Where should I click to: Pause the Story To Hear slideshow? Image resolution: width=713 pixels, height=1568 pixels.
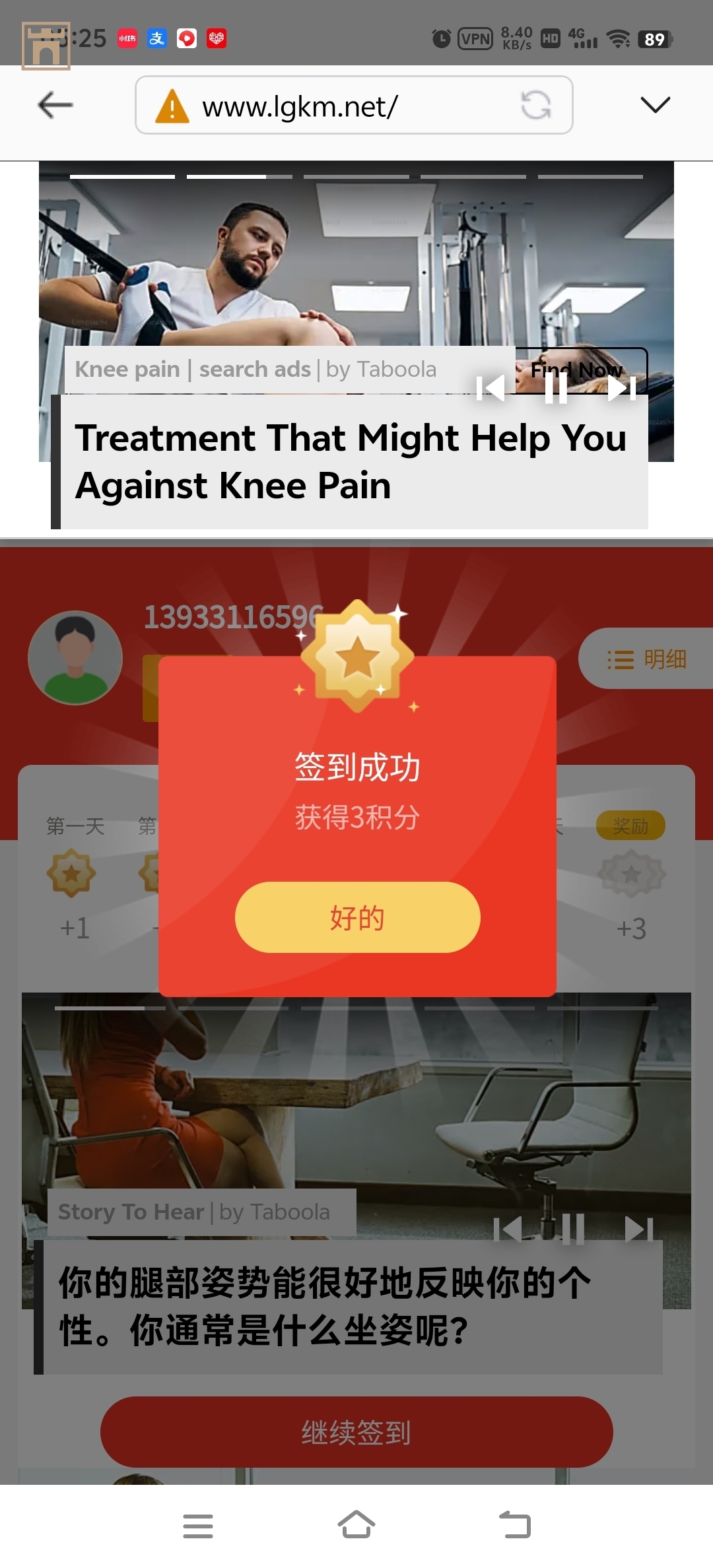point(572,1229)
